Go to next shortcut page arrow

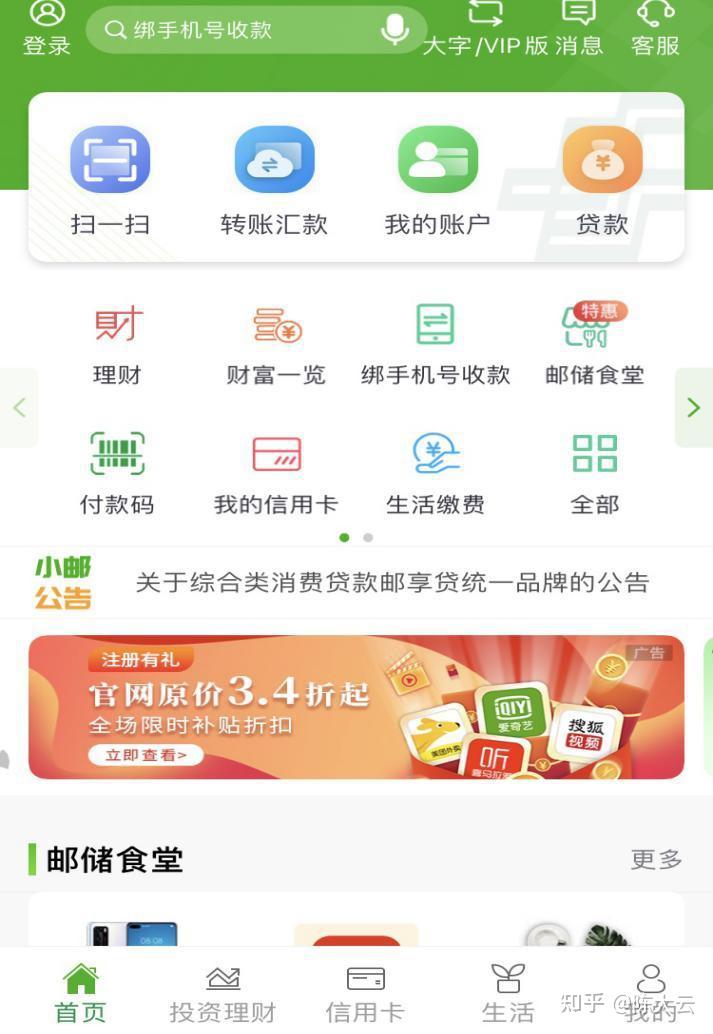pyautogui.click(x=693, y=407)
